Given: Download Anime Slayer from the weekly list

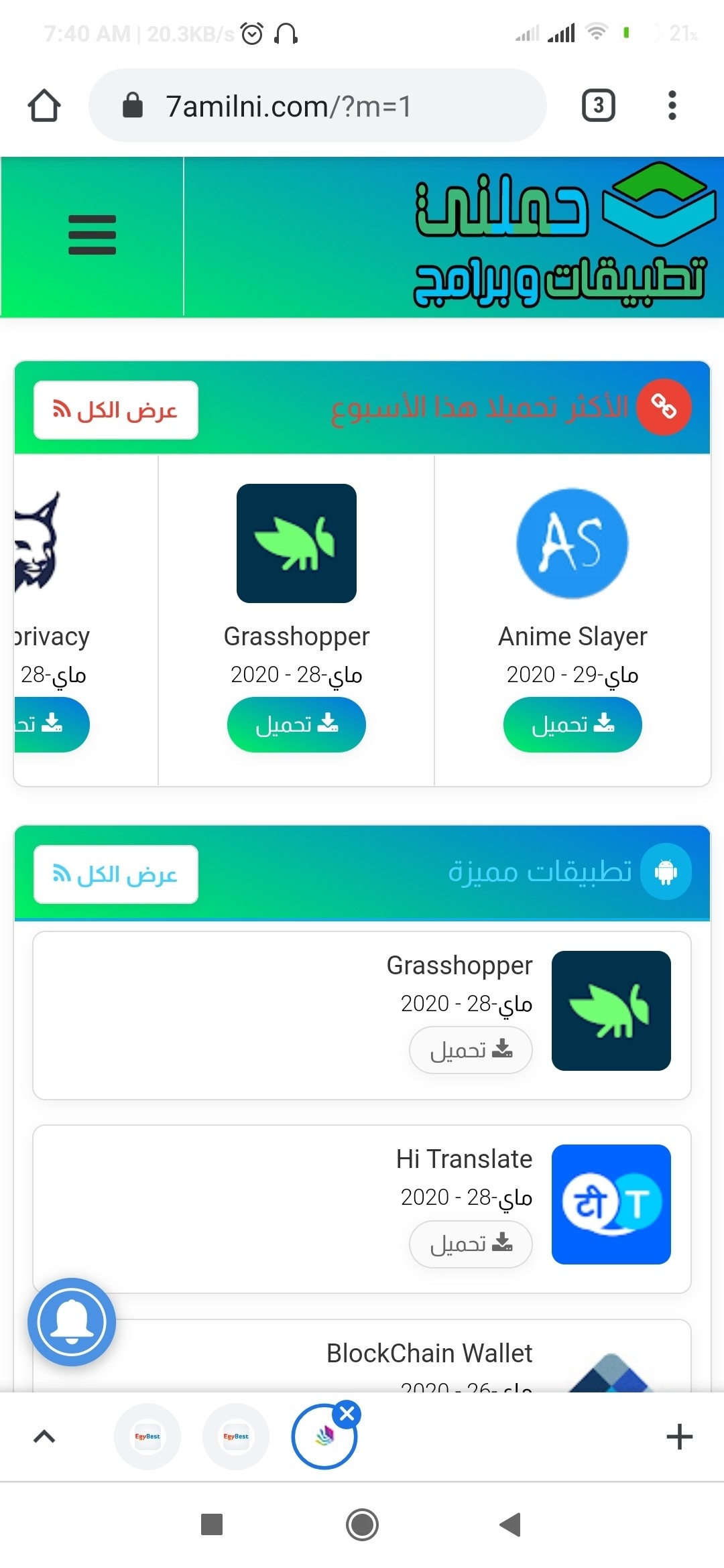Looking at the screenshot, I should (x=572, y=724).
